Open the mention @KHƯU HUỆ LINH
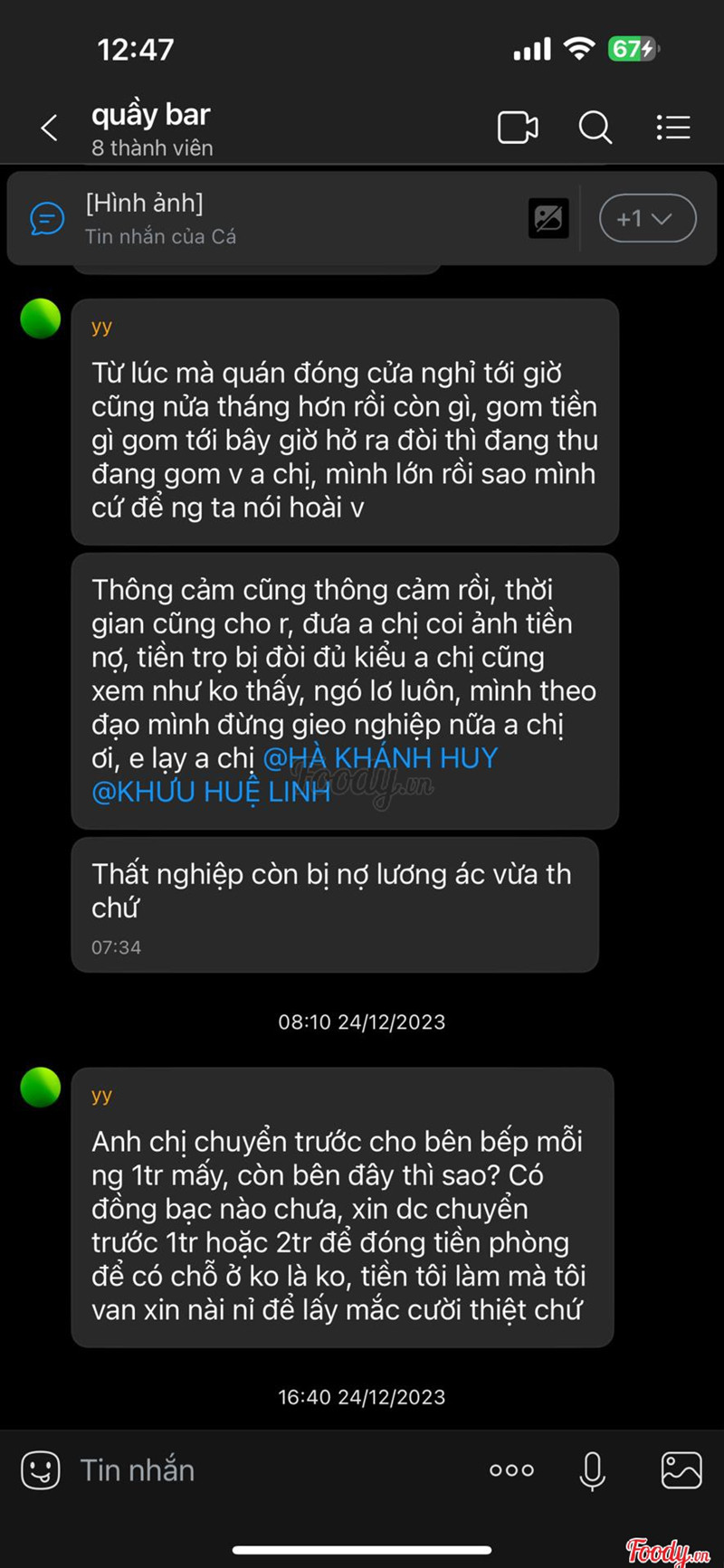The width and height of the screenshot is (724, 1568). point(211,792)
